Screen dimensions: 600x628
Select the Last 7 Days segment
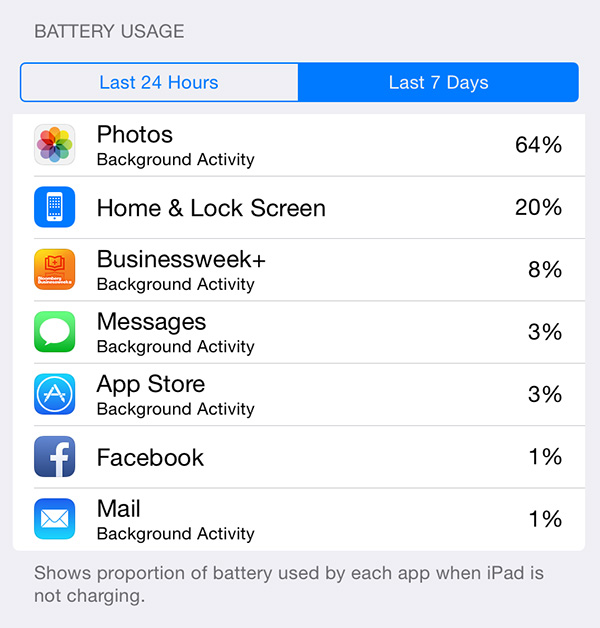(438, 83)
